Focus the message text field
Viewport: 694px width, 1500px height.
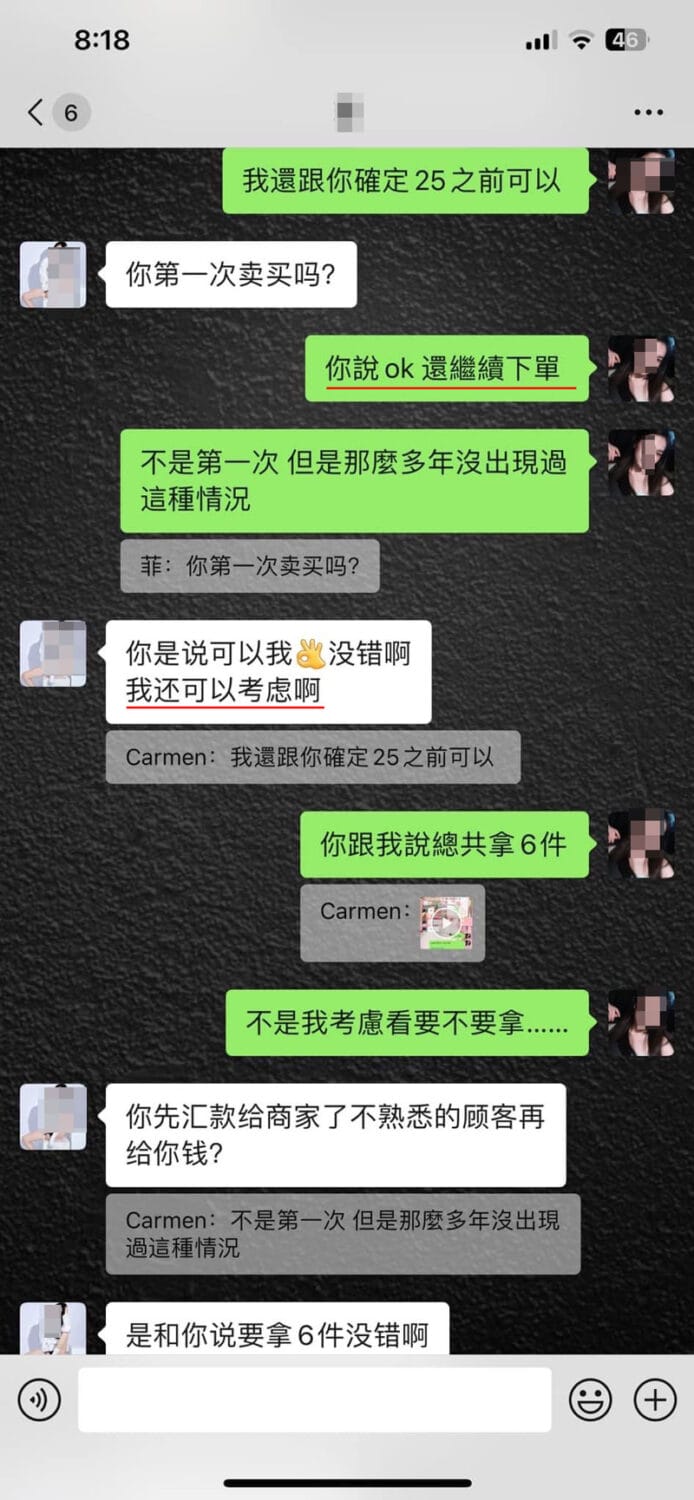pos(314,1400)
